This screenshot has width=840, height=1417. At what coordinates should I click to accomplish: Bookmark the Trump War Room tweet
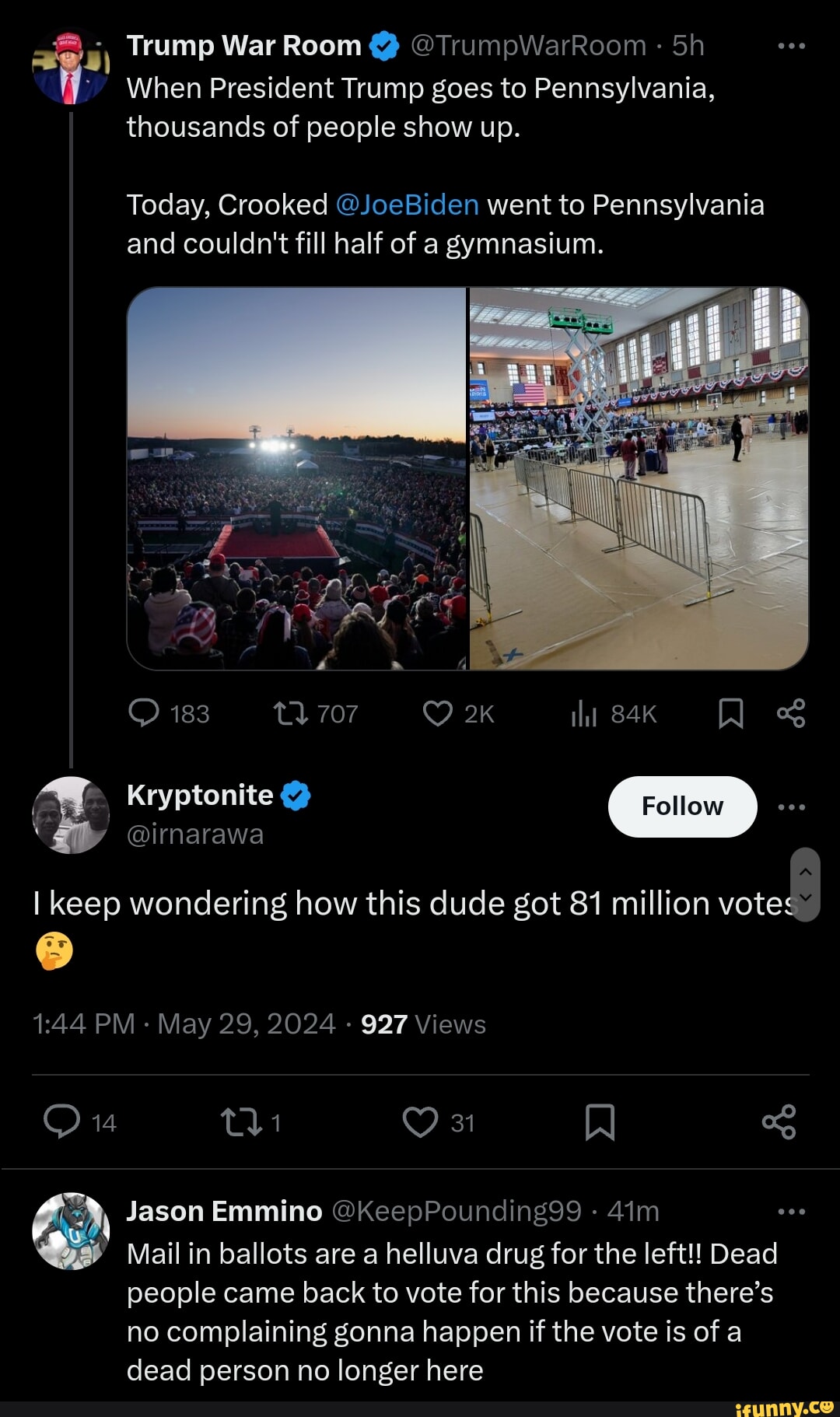click(x=730, y=713)
